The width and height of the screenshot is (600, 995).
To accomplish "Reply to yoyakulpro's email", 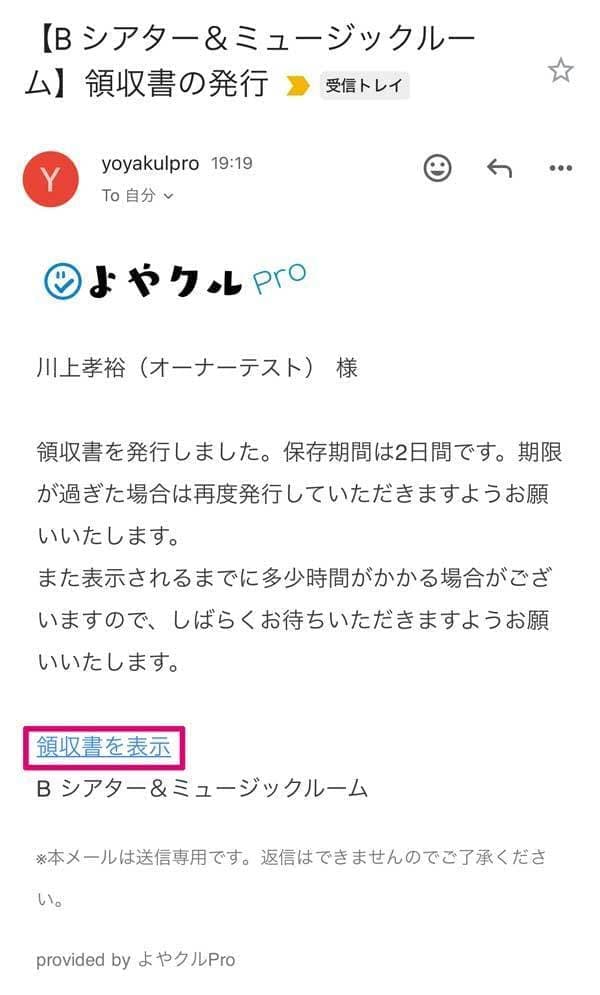I will (x=499, y=168).
